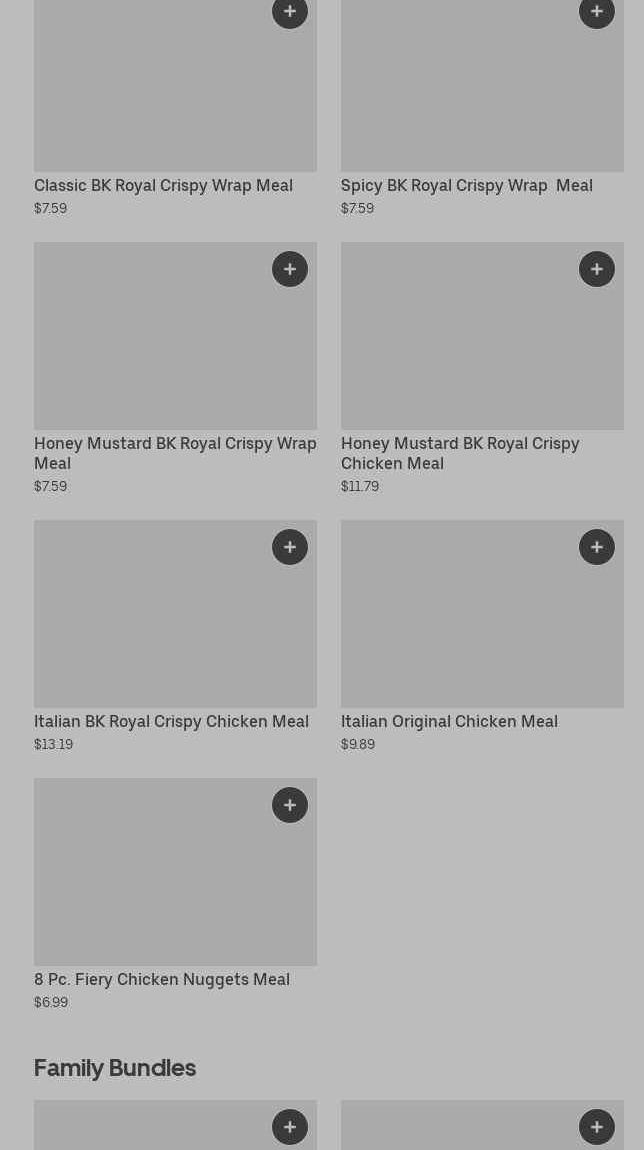View 8 Pc. Fiery Chicken Nuggets Meal

[162, 980]
